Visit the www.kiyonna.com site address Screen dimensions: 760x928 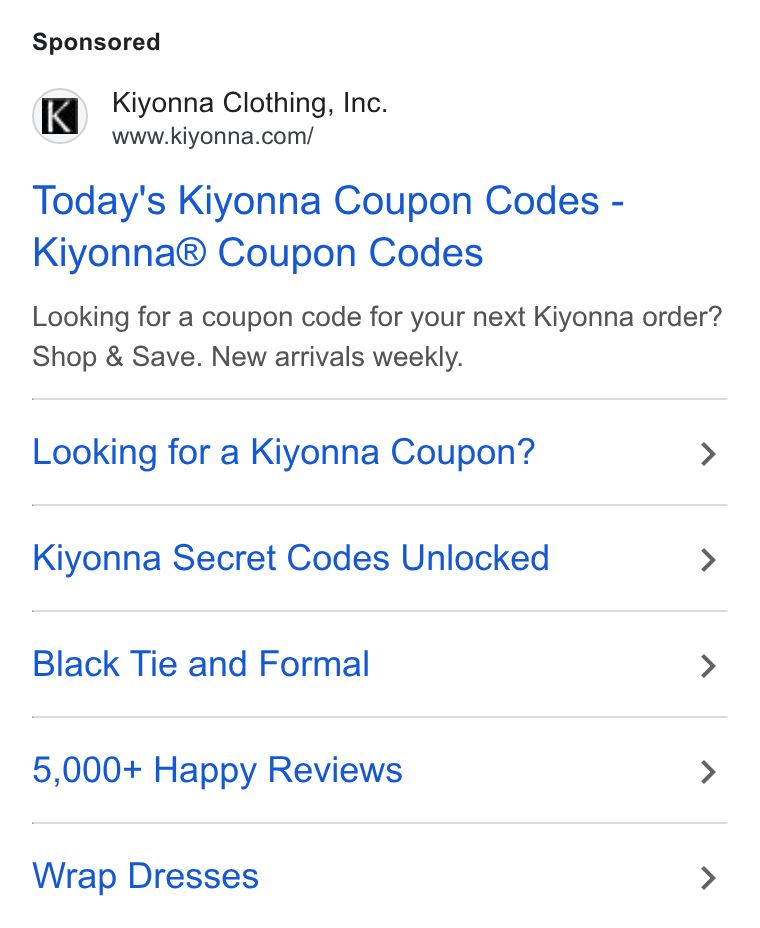point(212,137)
